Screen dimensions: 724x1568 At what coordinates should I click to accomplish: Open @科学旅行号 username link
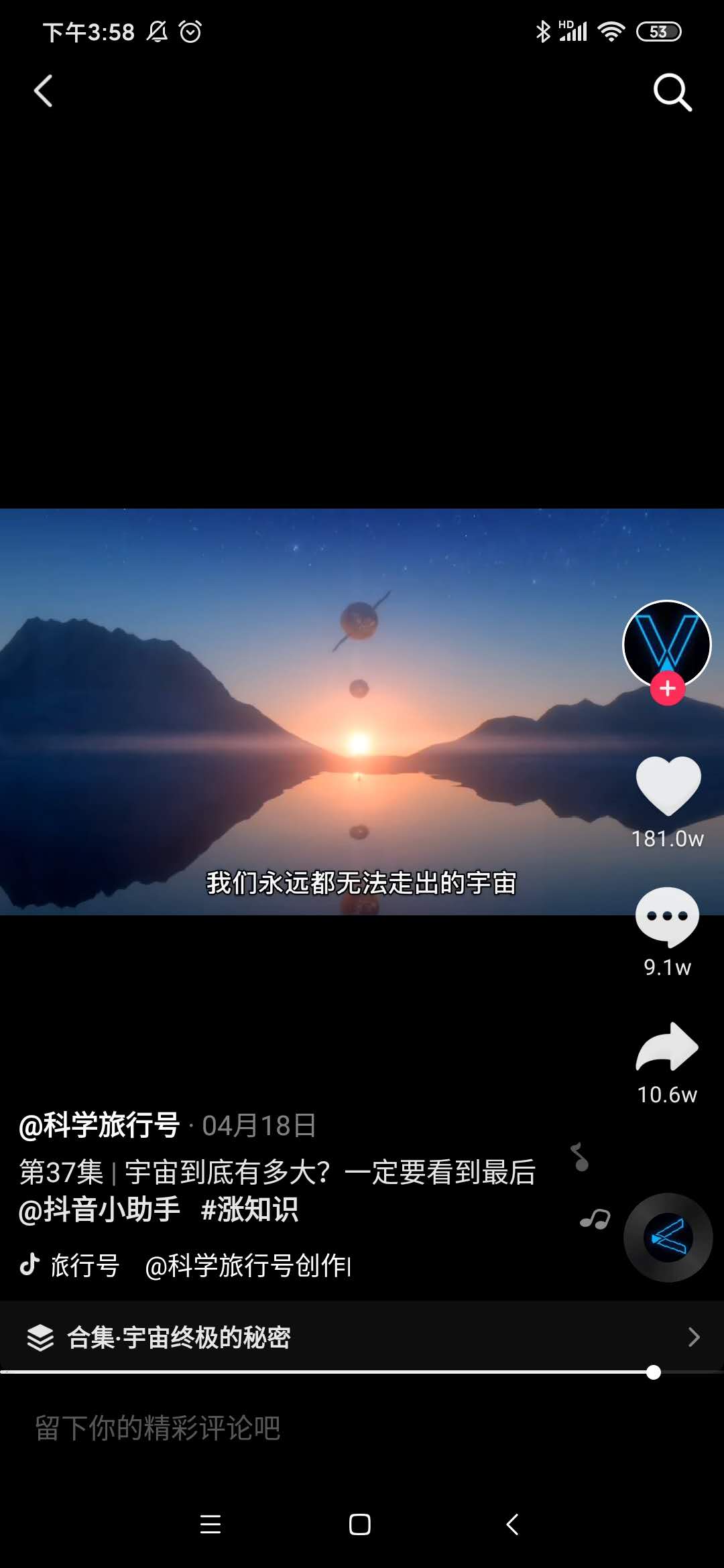click(99, 1125)
